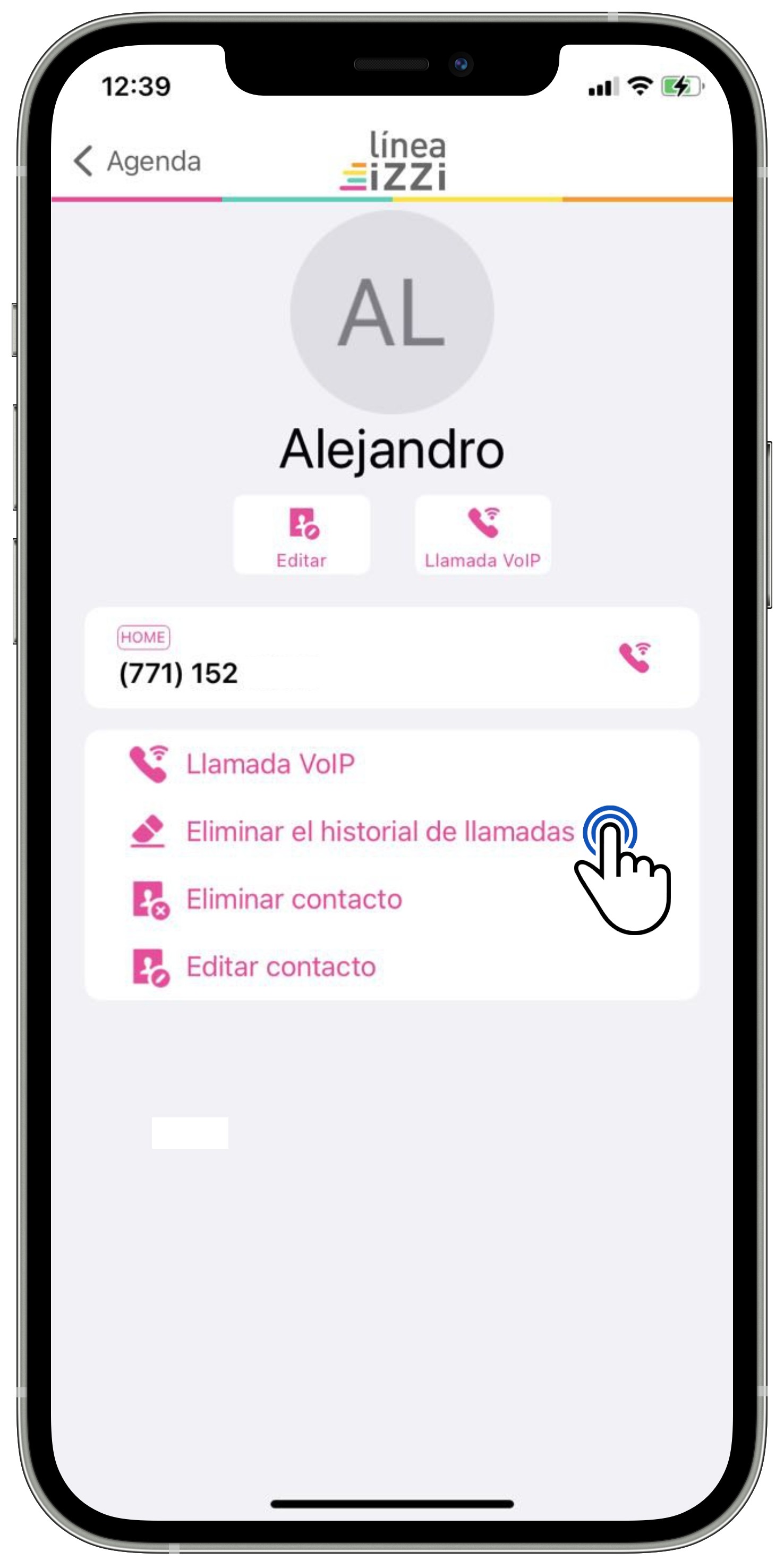The image size is (784, 1560).
Task: Choose Eliminar el historial de llamadas
Action: [x=379, y=832]
